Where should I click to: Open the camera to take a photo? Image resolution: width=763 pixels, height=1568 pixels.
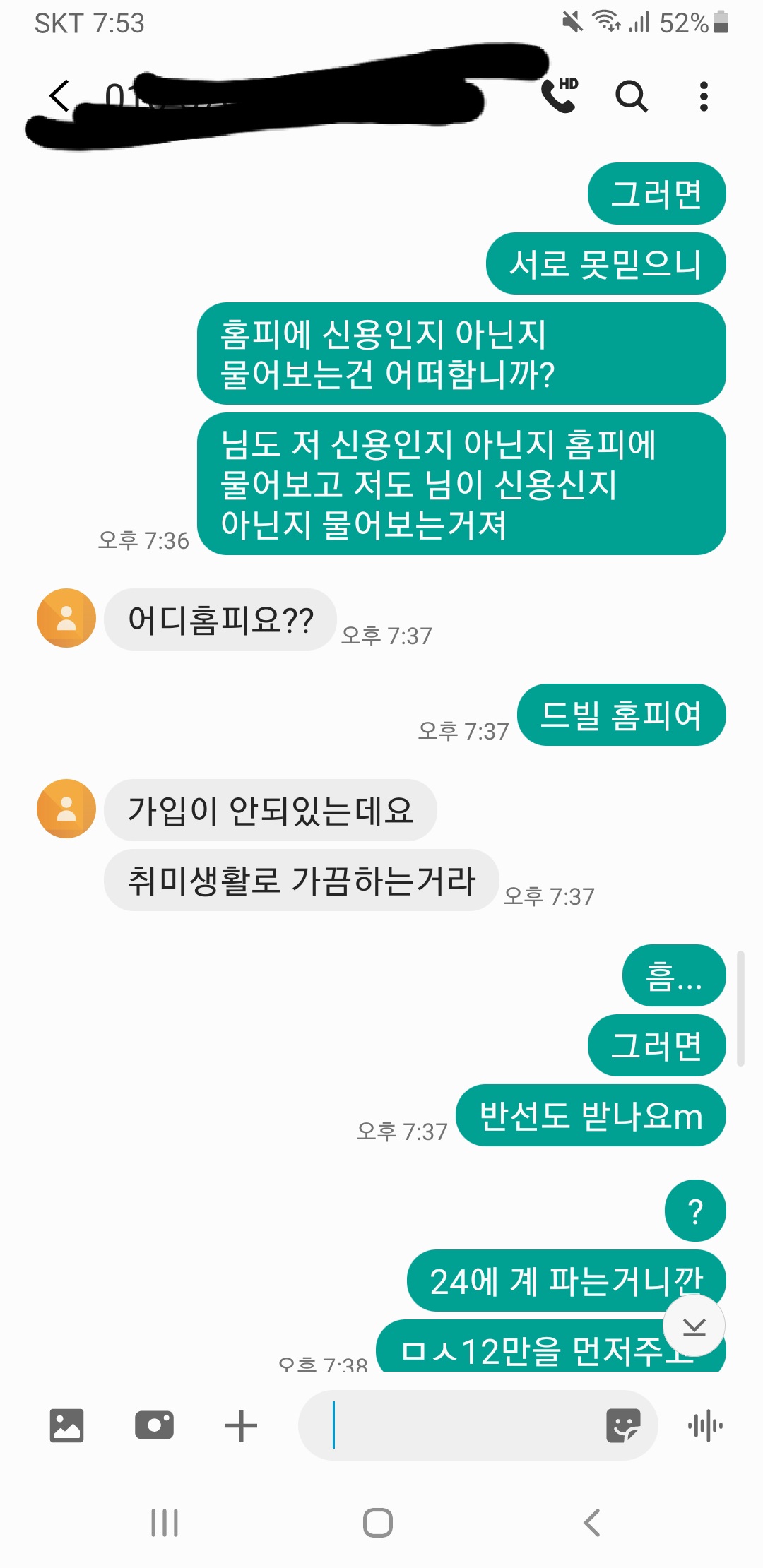click(154, 1425)
